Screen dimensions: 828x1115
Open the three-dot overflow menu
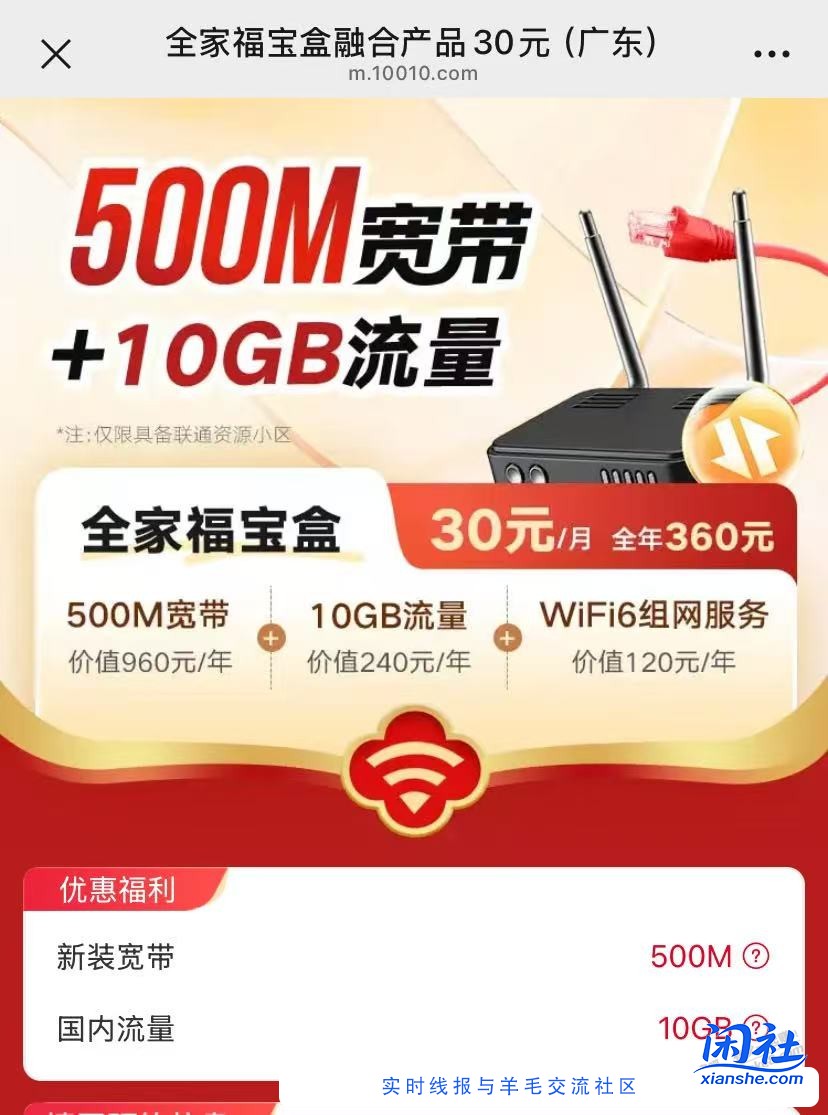[x=771, y=54]
